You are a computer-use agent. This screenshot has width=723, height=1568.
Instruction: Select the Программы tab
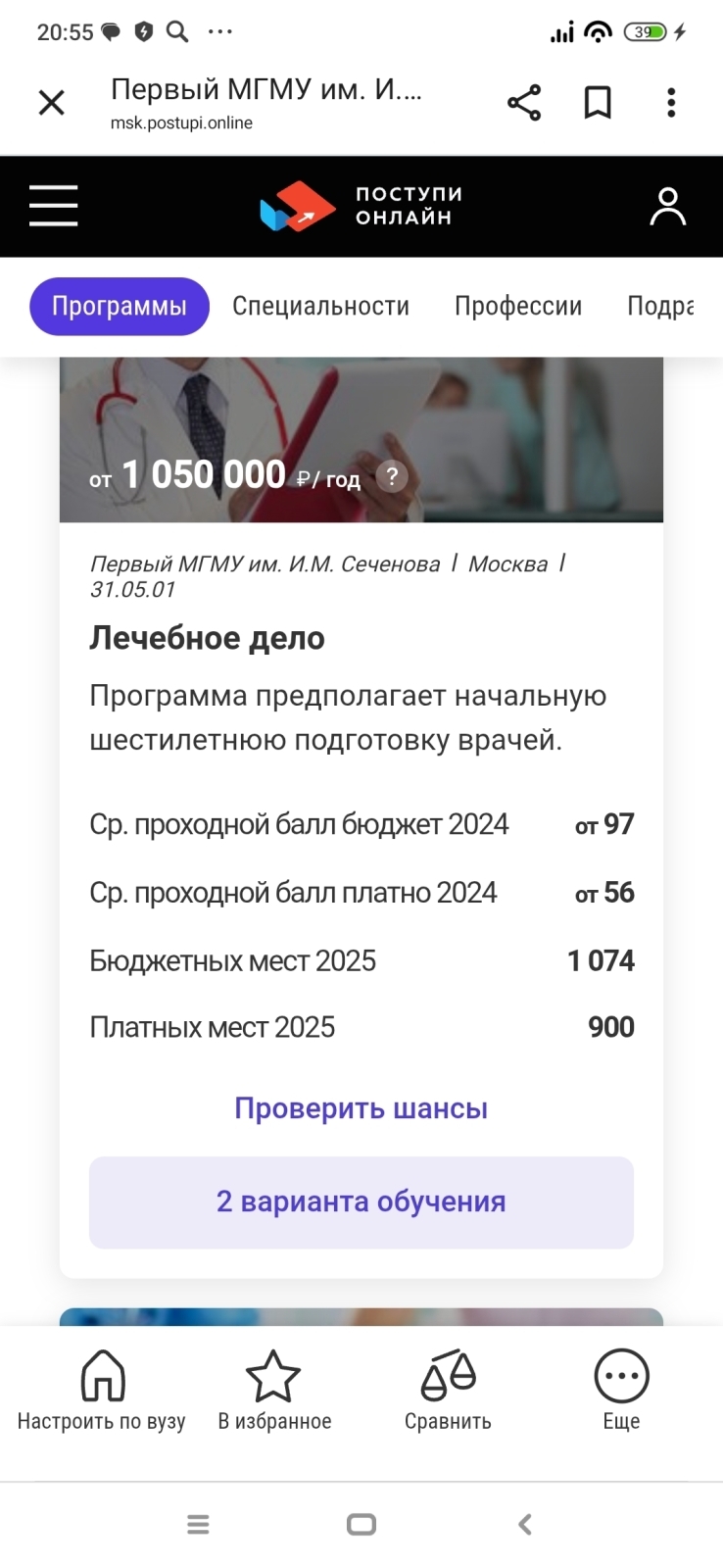120,307
